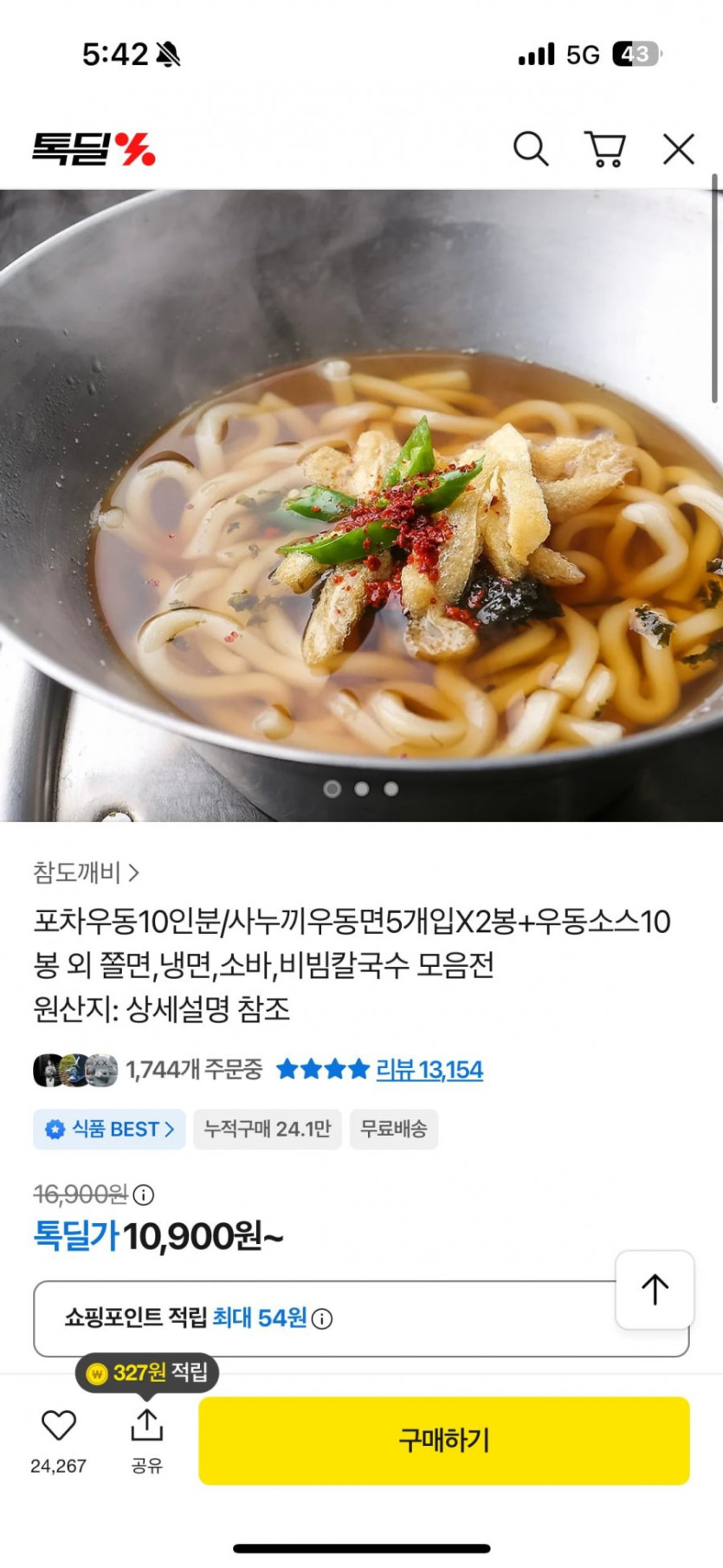Show shopping point accrual info

coord(322,1319)
